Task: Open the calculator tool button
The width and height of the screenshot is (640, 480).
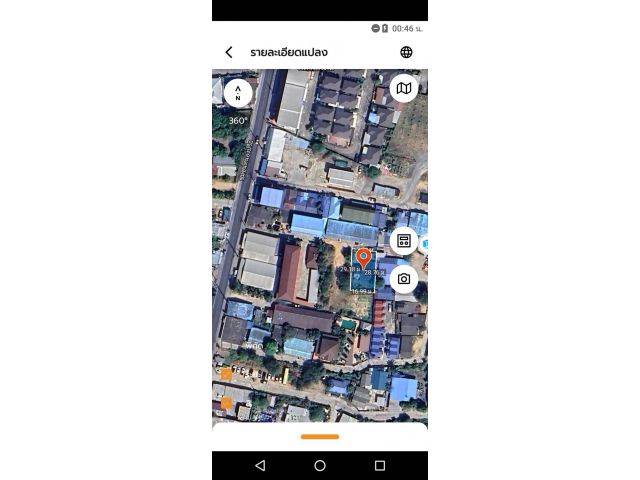Action: 404,241
